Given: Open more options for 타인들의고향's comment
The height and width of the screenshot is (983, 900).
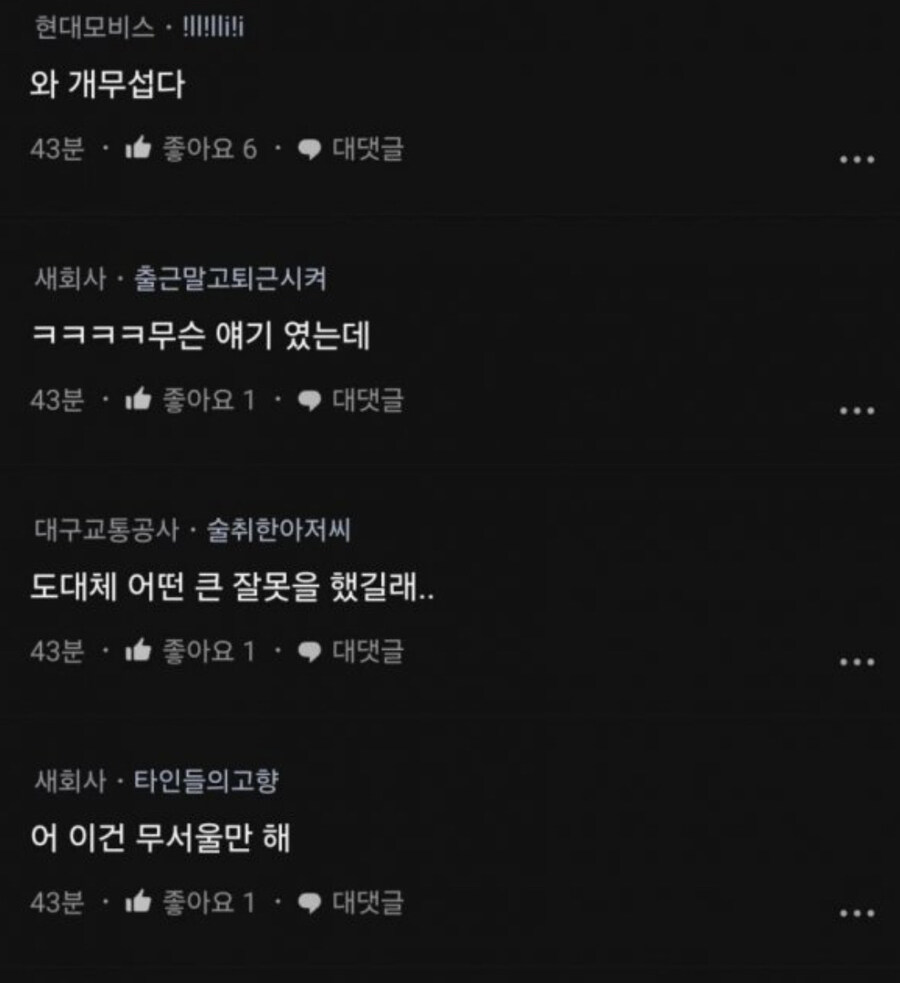Looking at the screenshot, I should click(x=856, y=912).
